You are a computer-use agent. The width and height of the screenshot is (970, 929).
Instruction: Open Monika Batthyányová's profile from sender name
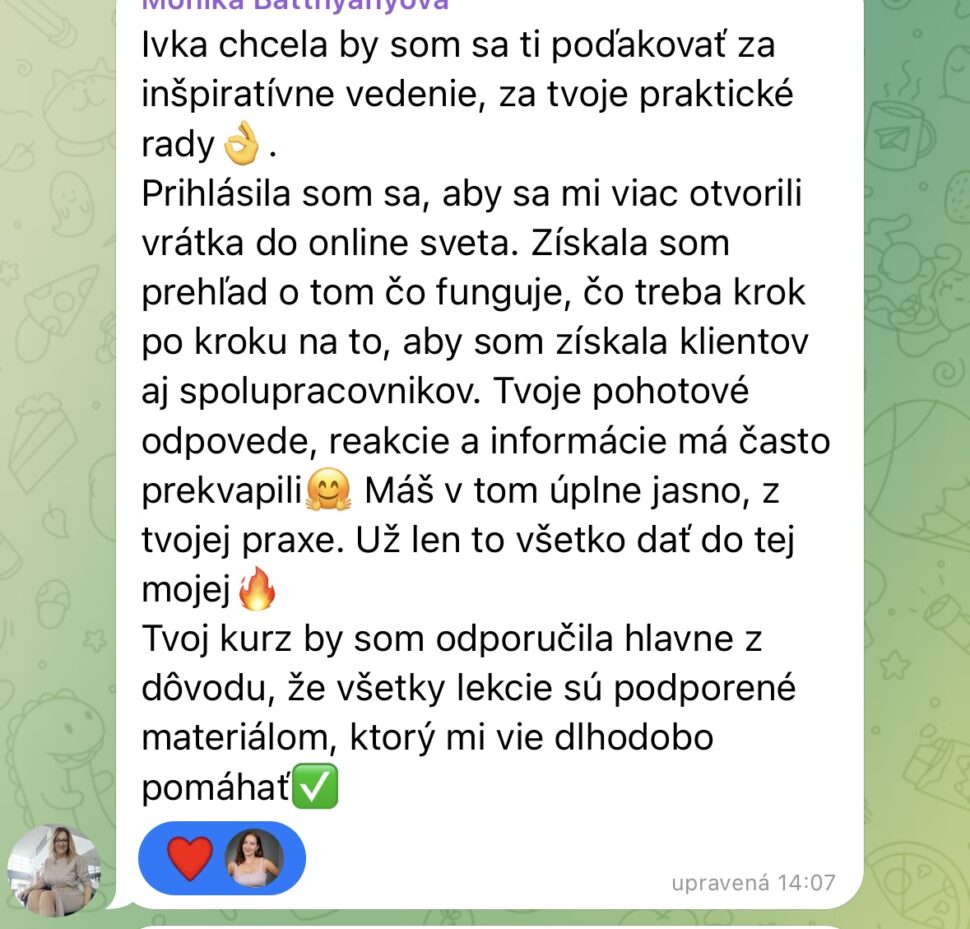point(294,5)
